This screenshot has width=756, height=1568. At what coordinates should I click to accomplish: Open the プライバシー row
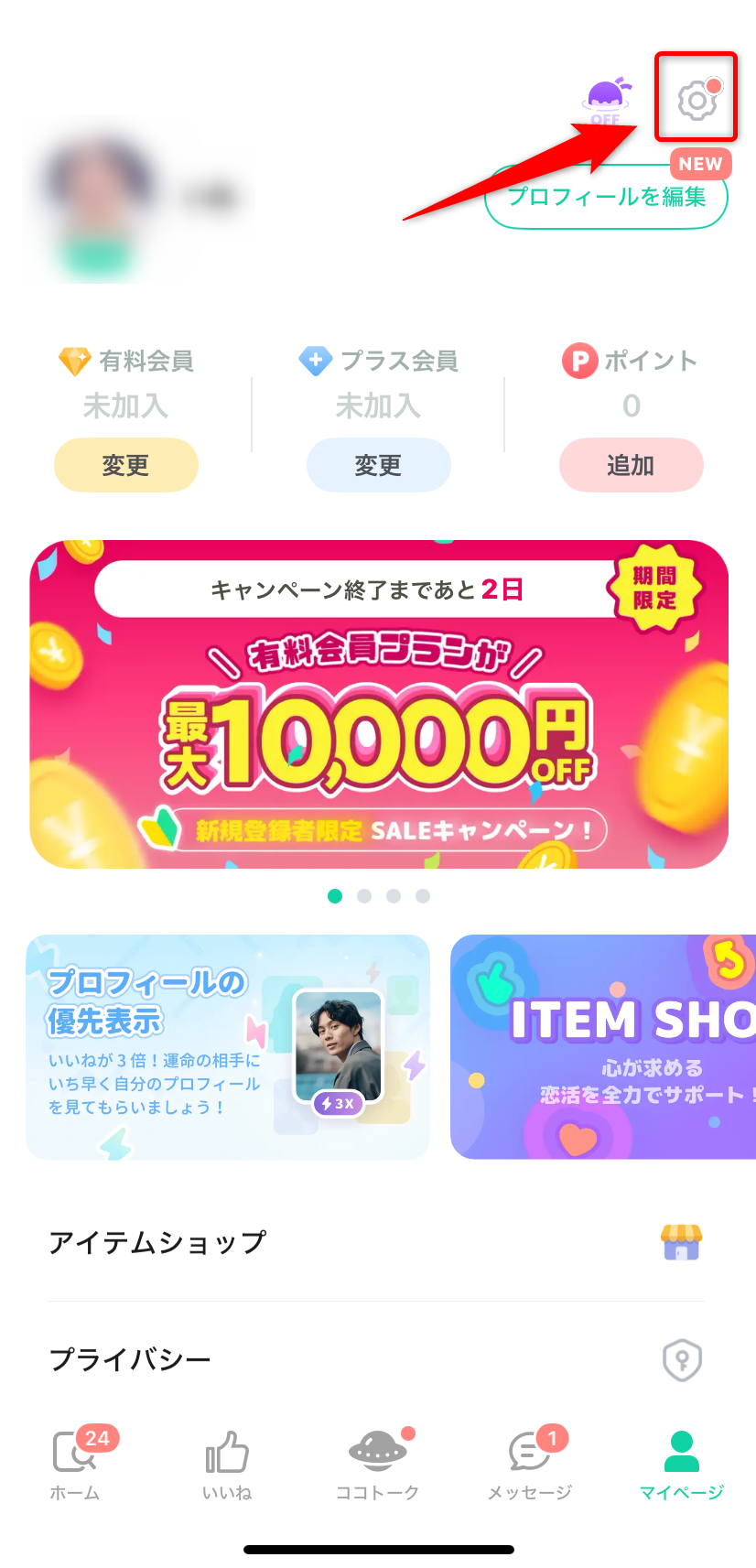tap(376, 1359)
